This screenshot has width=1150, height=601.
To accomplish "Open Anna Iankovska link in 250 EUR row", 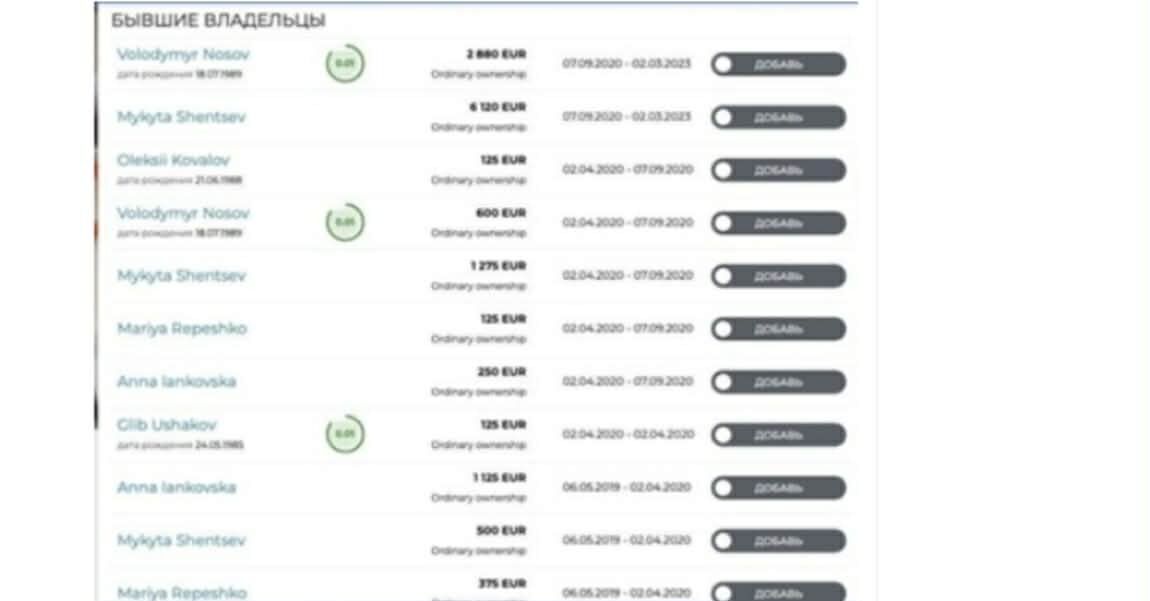I will [x=177, y=382].
